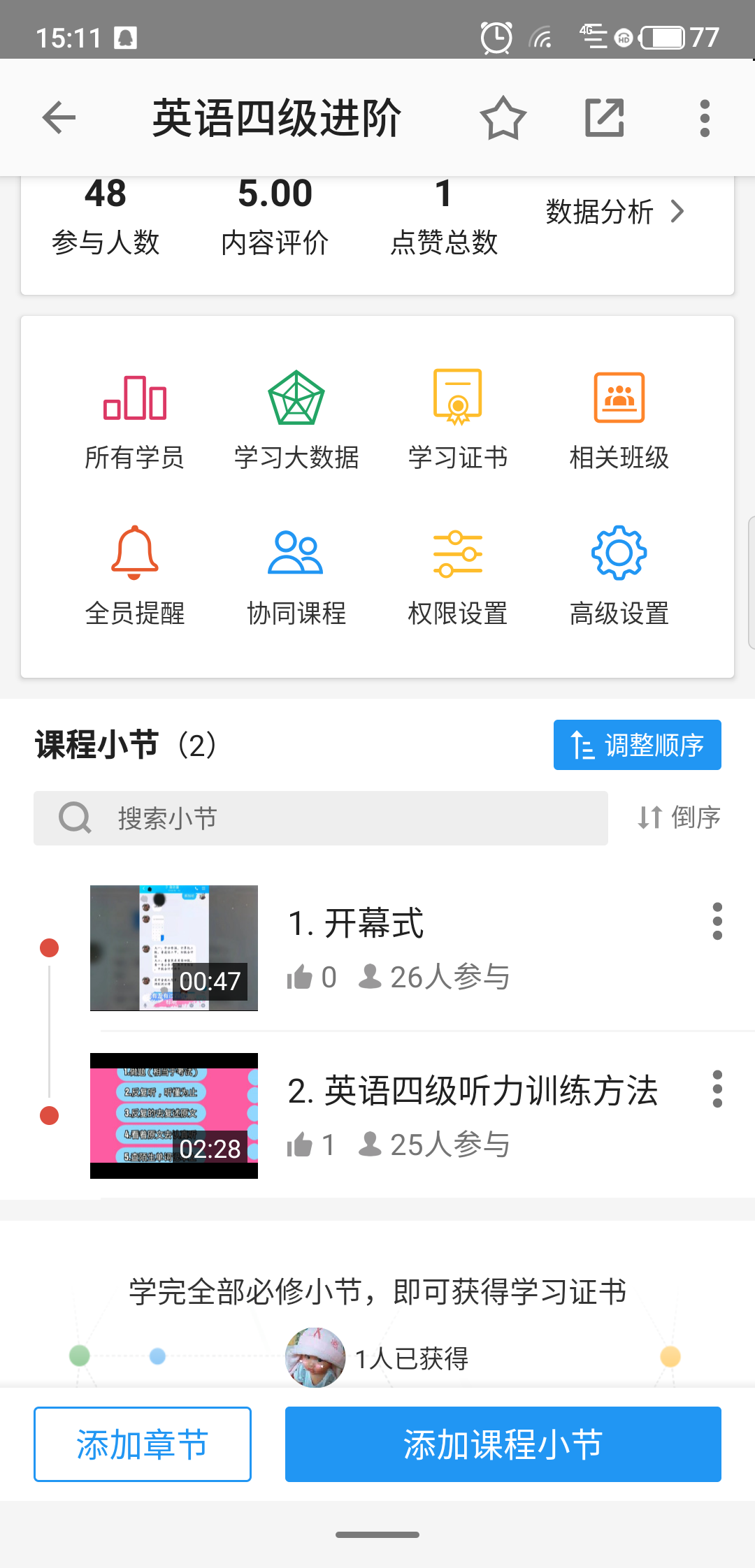Open more options for 英语四级听力训练方法
Viewport: 755px width, 1568px height.
[717, 1089]
